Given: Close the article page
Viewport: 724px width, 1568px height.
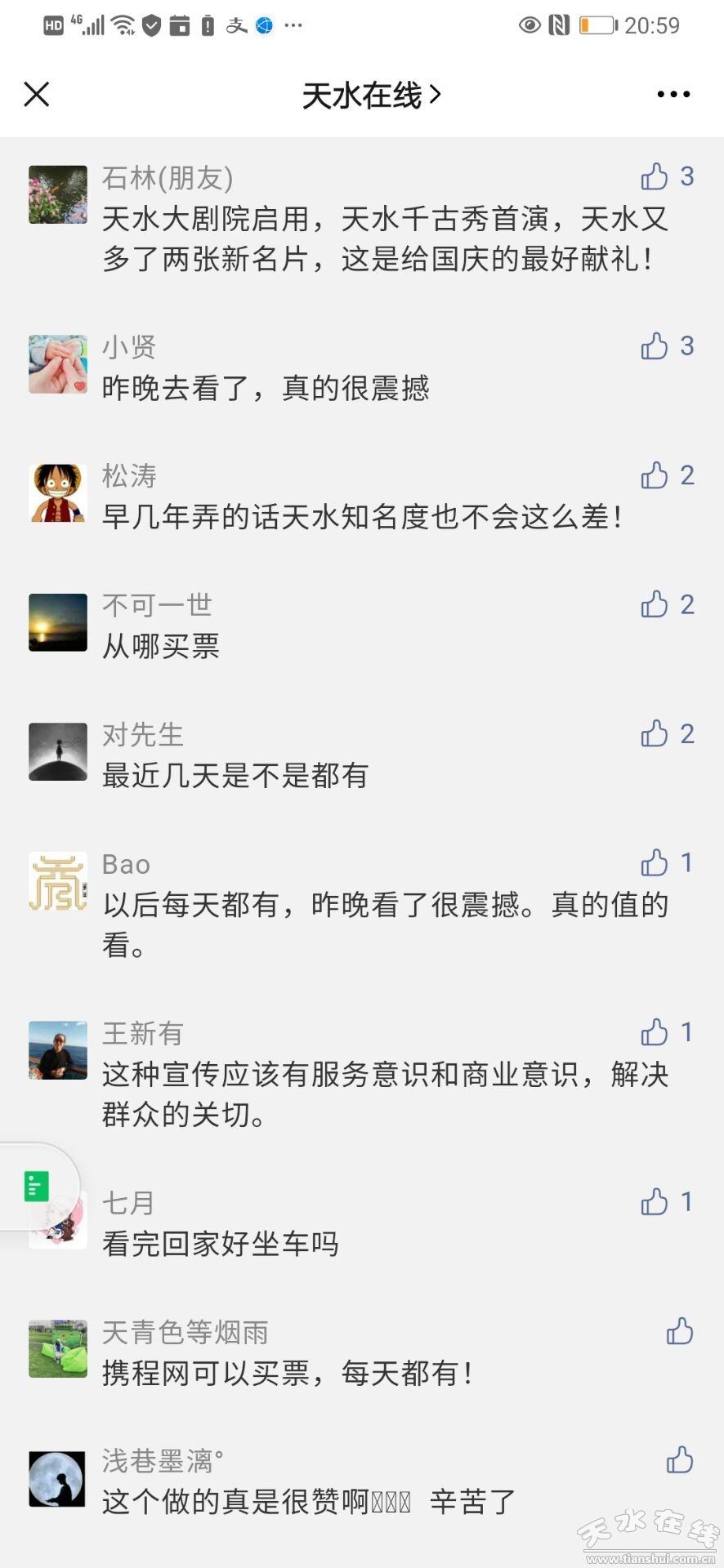Looking at the screenshot, I should 37,95.
